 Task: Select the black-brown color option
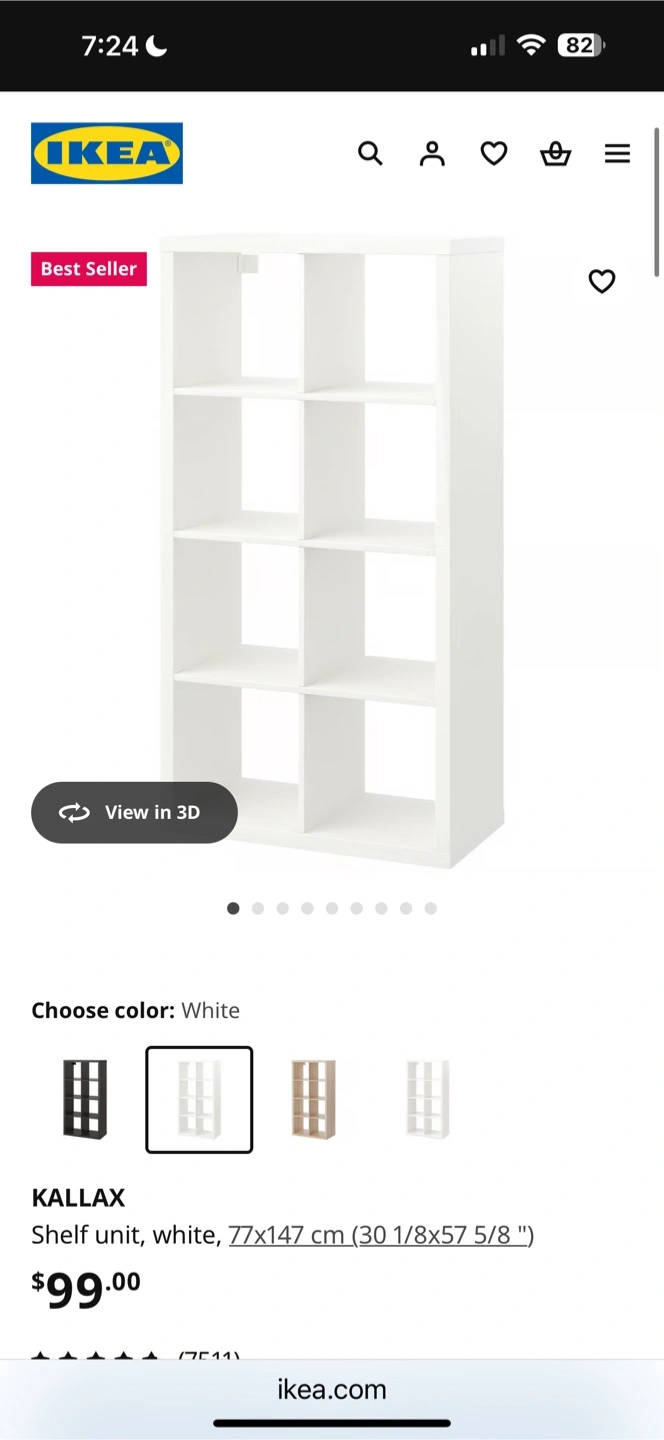(85, 1099)
